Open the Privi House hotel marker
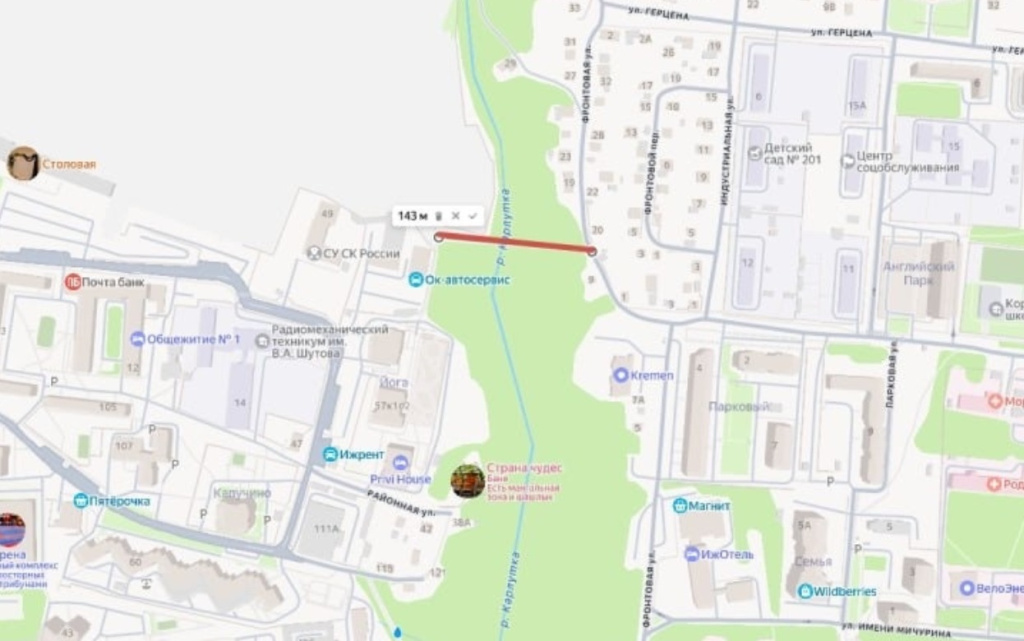 pos(401,463)
